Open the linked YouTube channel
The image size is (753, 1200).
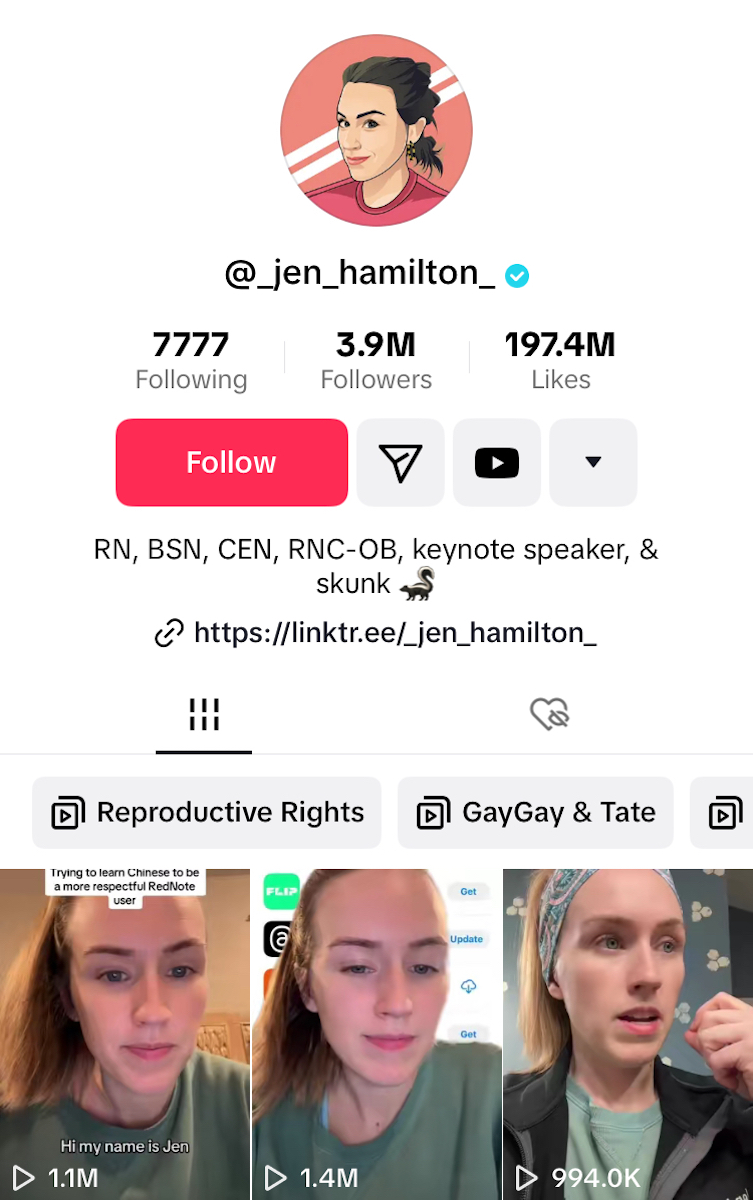pos(496,462)
